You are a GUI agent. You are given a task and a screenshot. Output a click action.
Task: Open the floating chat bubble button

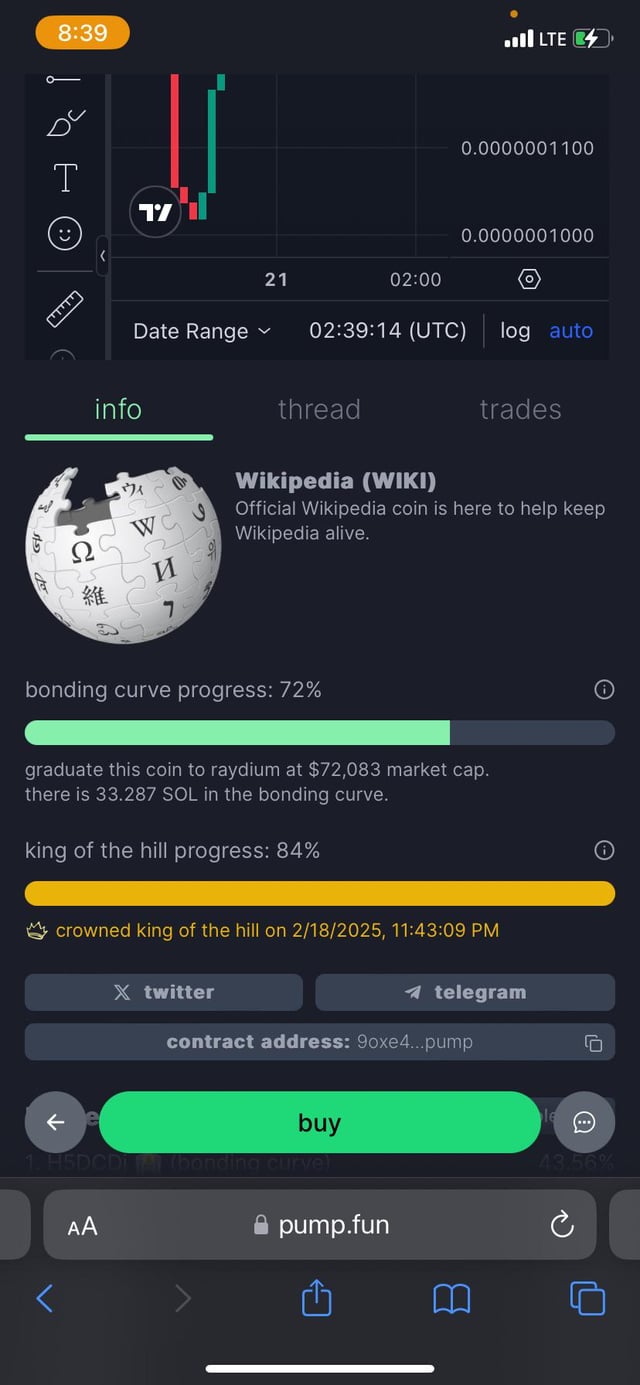click(x=584, y=1123)
